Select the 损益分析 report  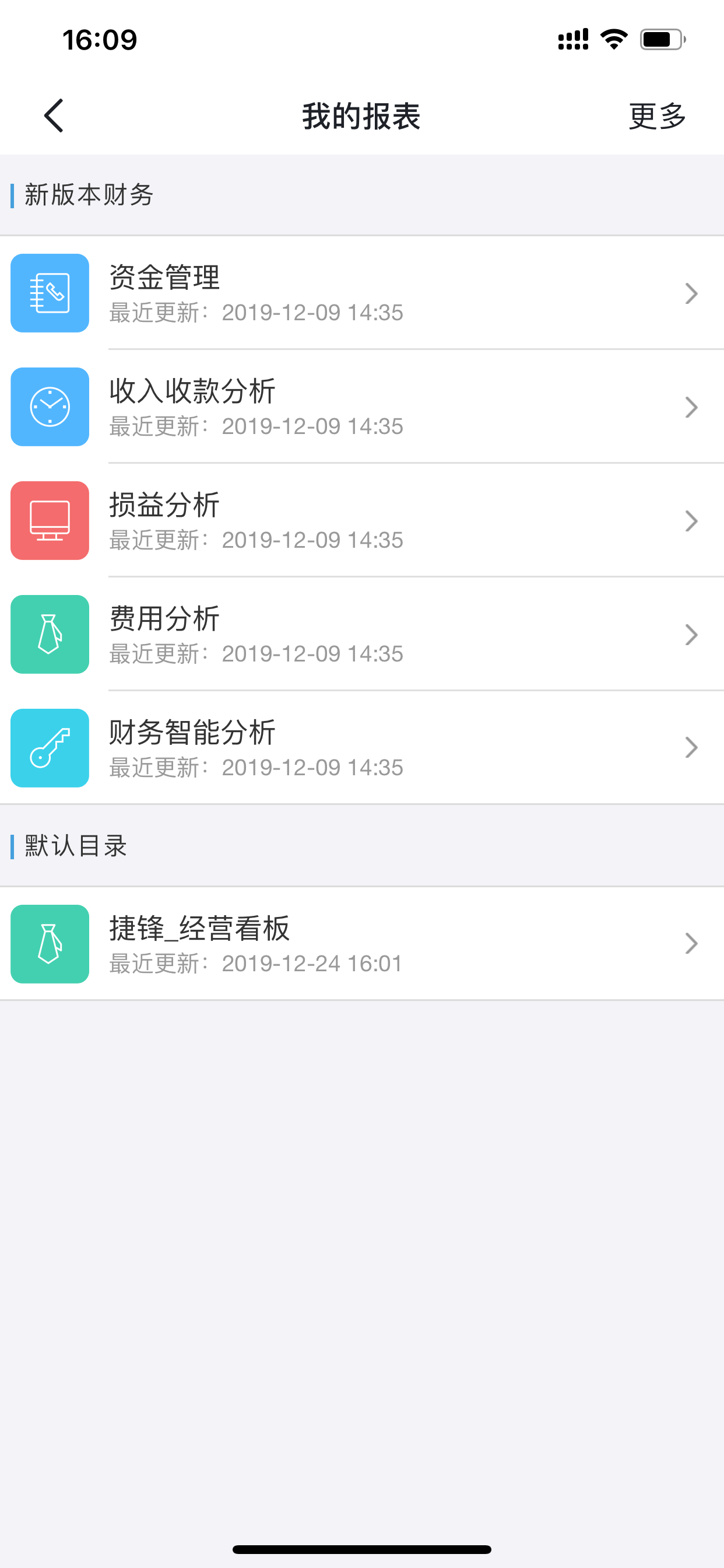361,521
